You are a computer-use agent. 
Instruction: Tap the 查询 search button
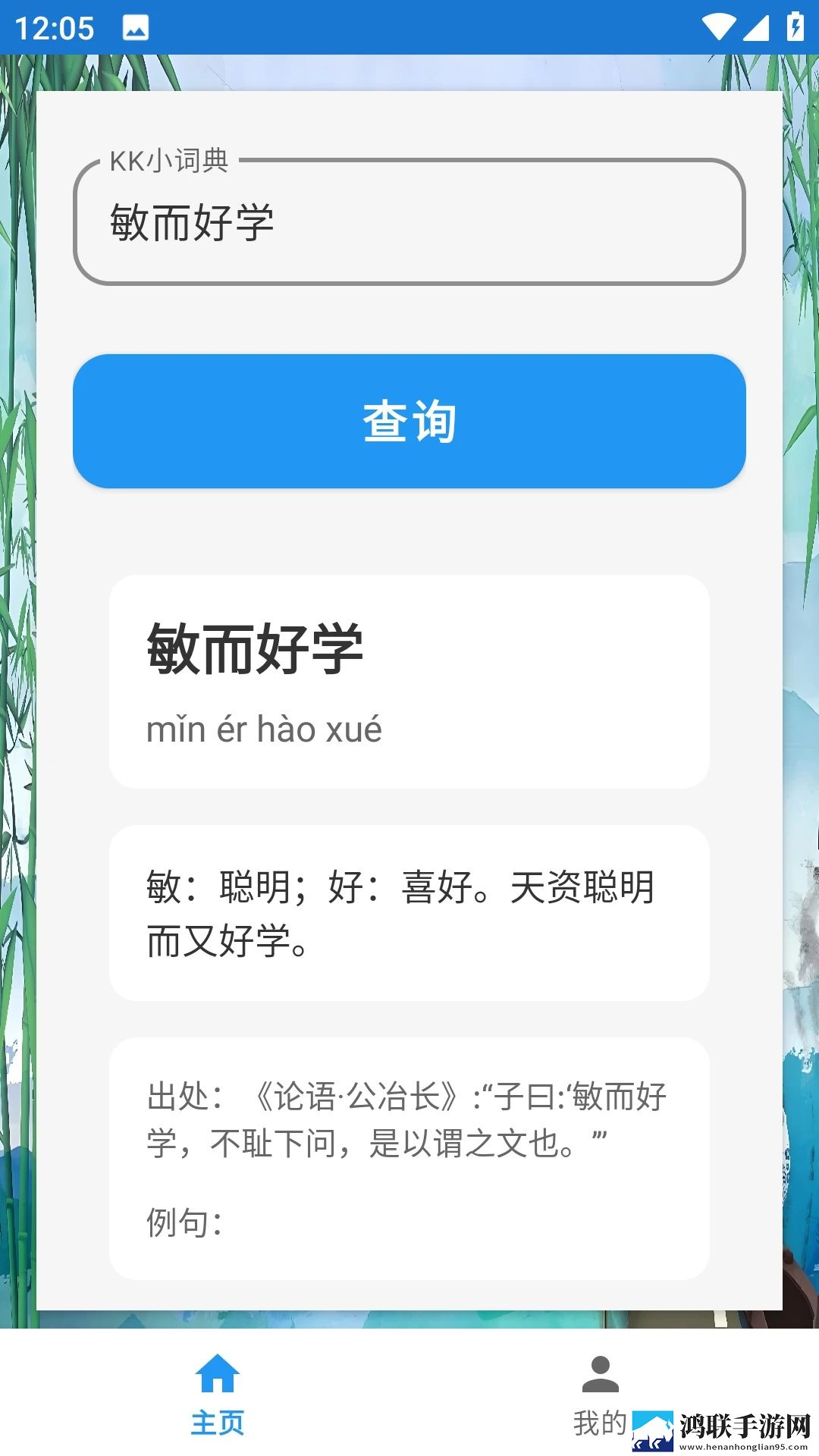click(x=409, y=421)
